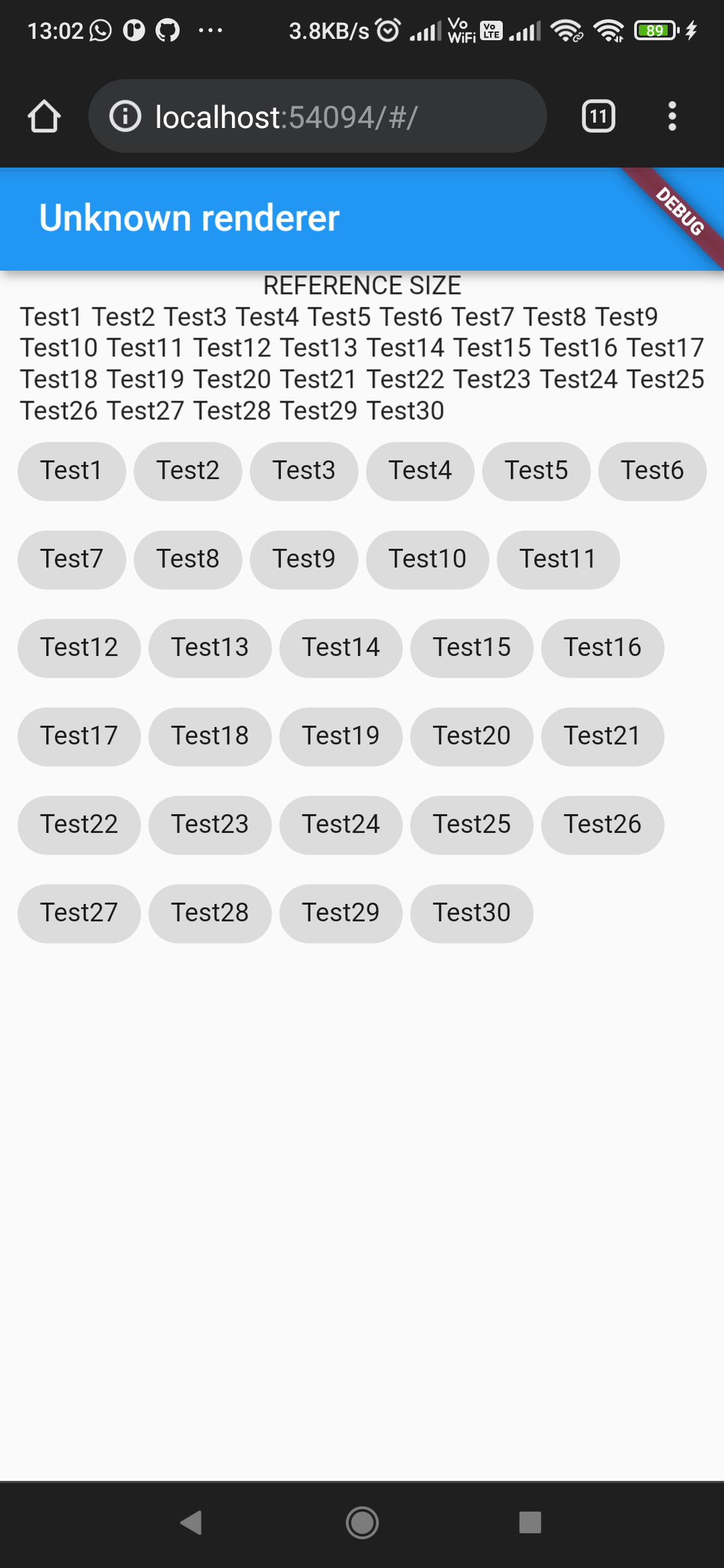Open the browser three-dot overflow menu
This screenshot has height=1568, width=724.
pos(672,115)
